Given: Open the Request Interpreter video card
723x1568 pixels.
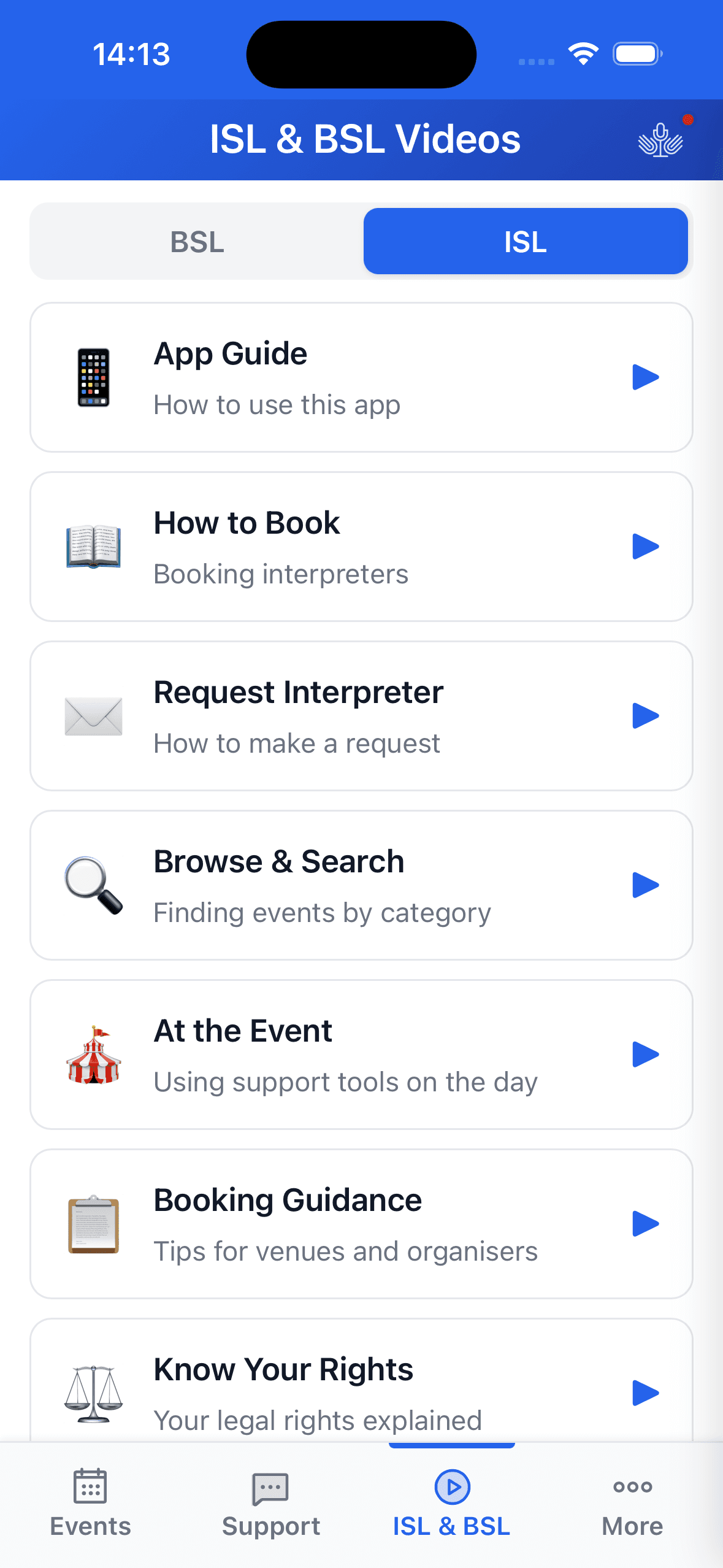Looking at the screenshot, I should (361, 716).
